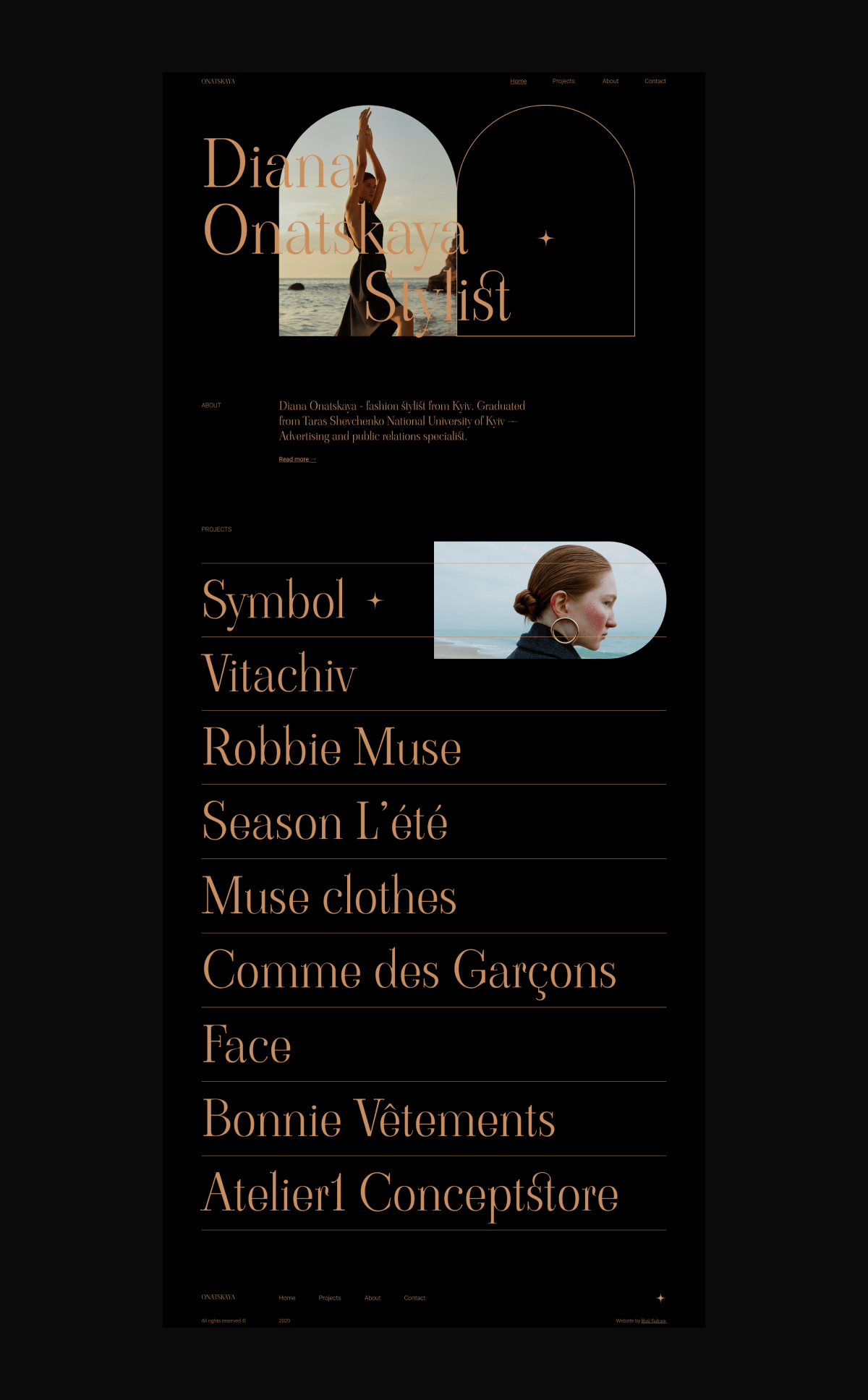
Task: Open Projects in the top navigation
Action: click(563, 81)
